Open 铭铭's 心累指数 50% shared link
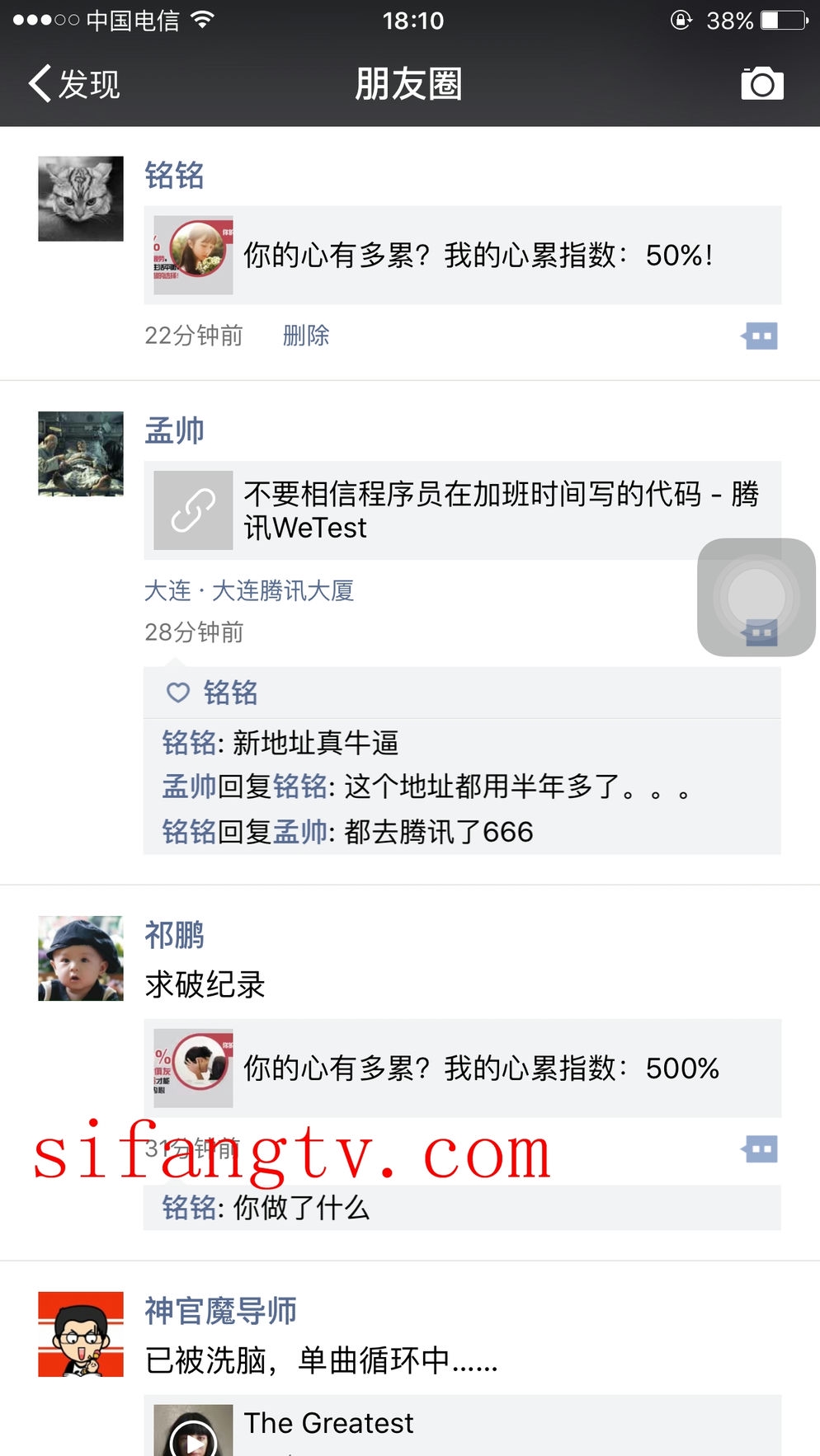 pyautogui.click(x=462, y=256)
